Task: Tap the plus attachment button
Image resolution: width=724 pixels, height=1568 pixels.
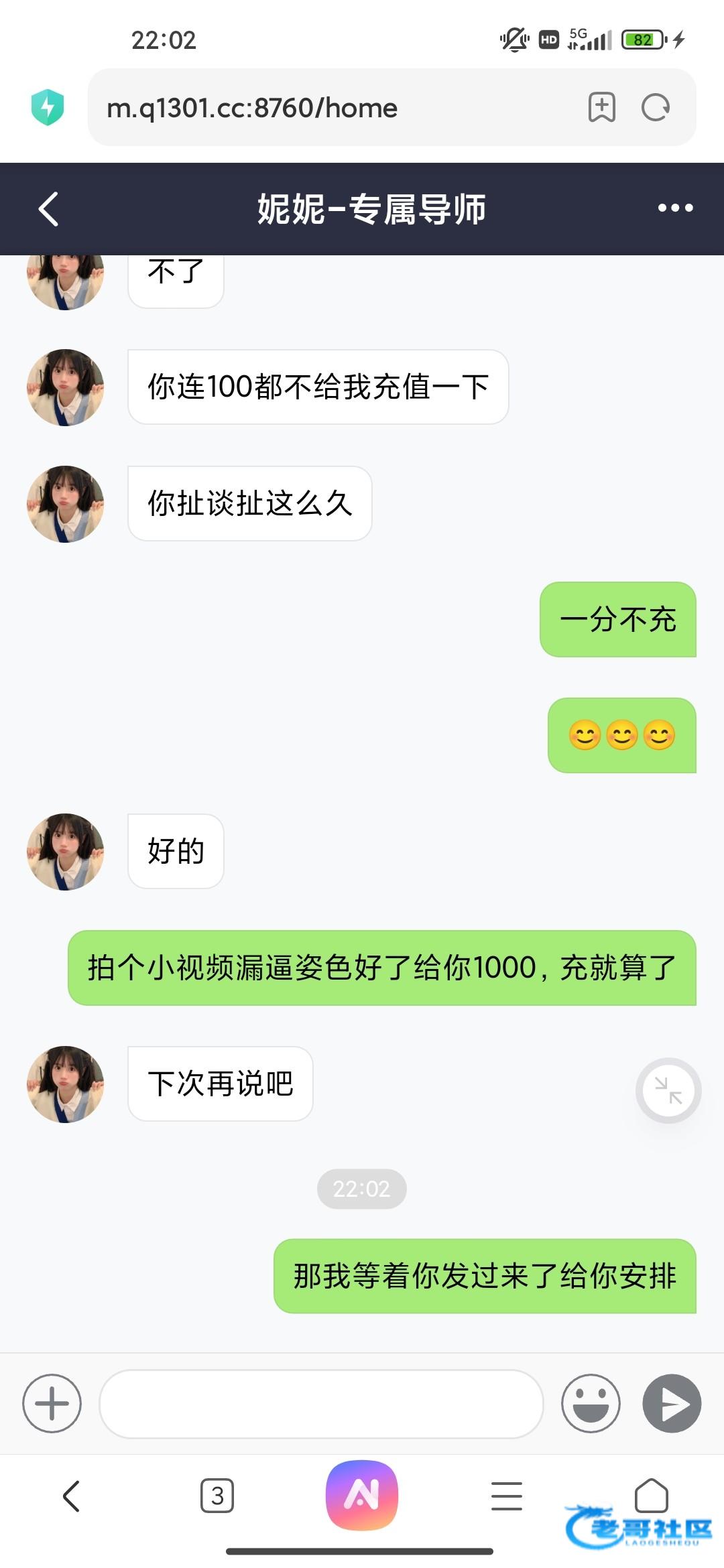Action: tap(52, 1403)
